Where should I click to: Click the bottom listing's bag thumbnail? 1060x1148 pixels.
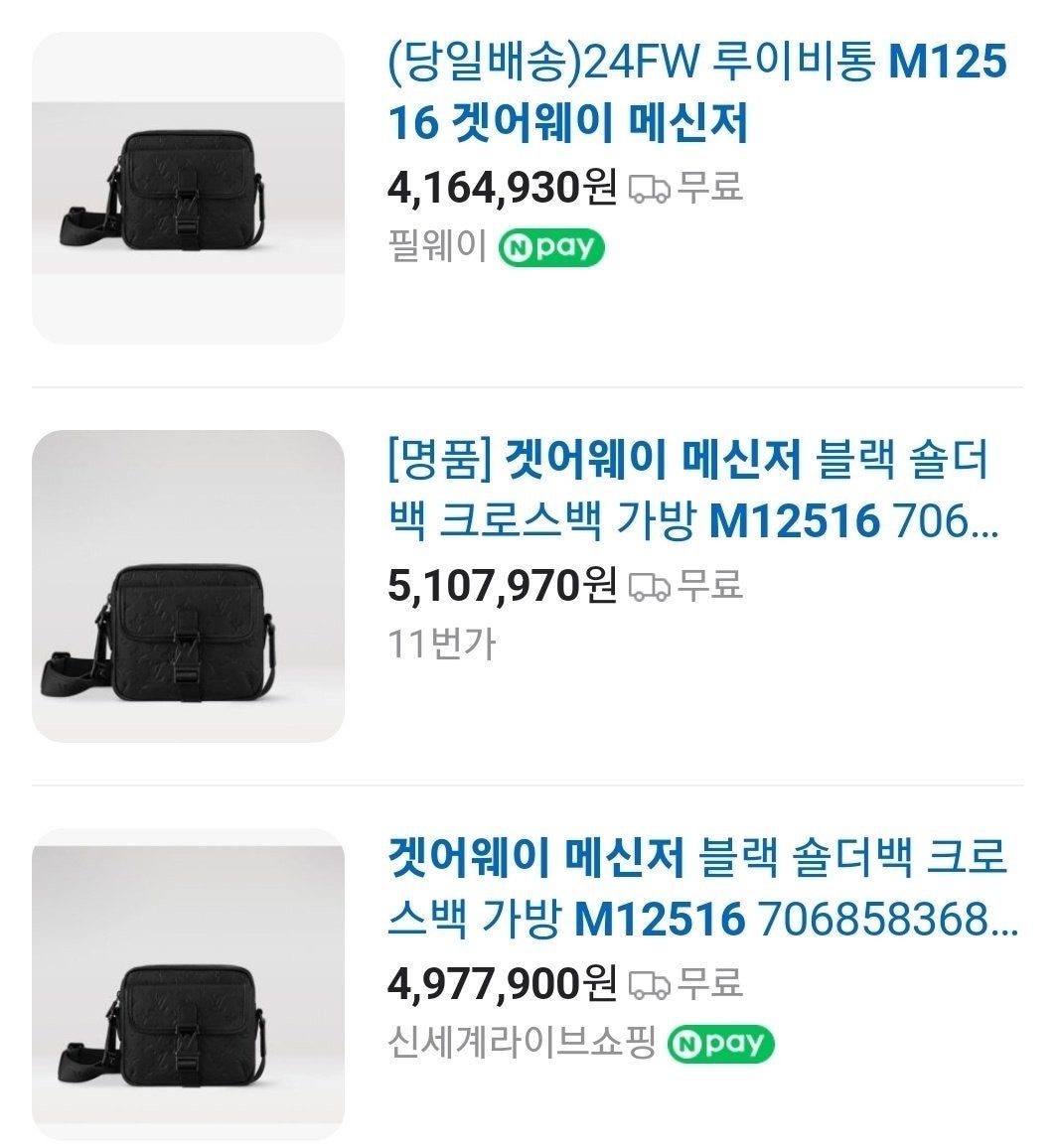[x=188, y=983]
